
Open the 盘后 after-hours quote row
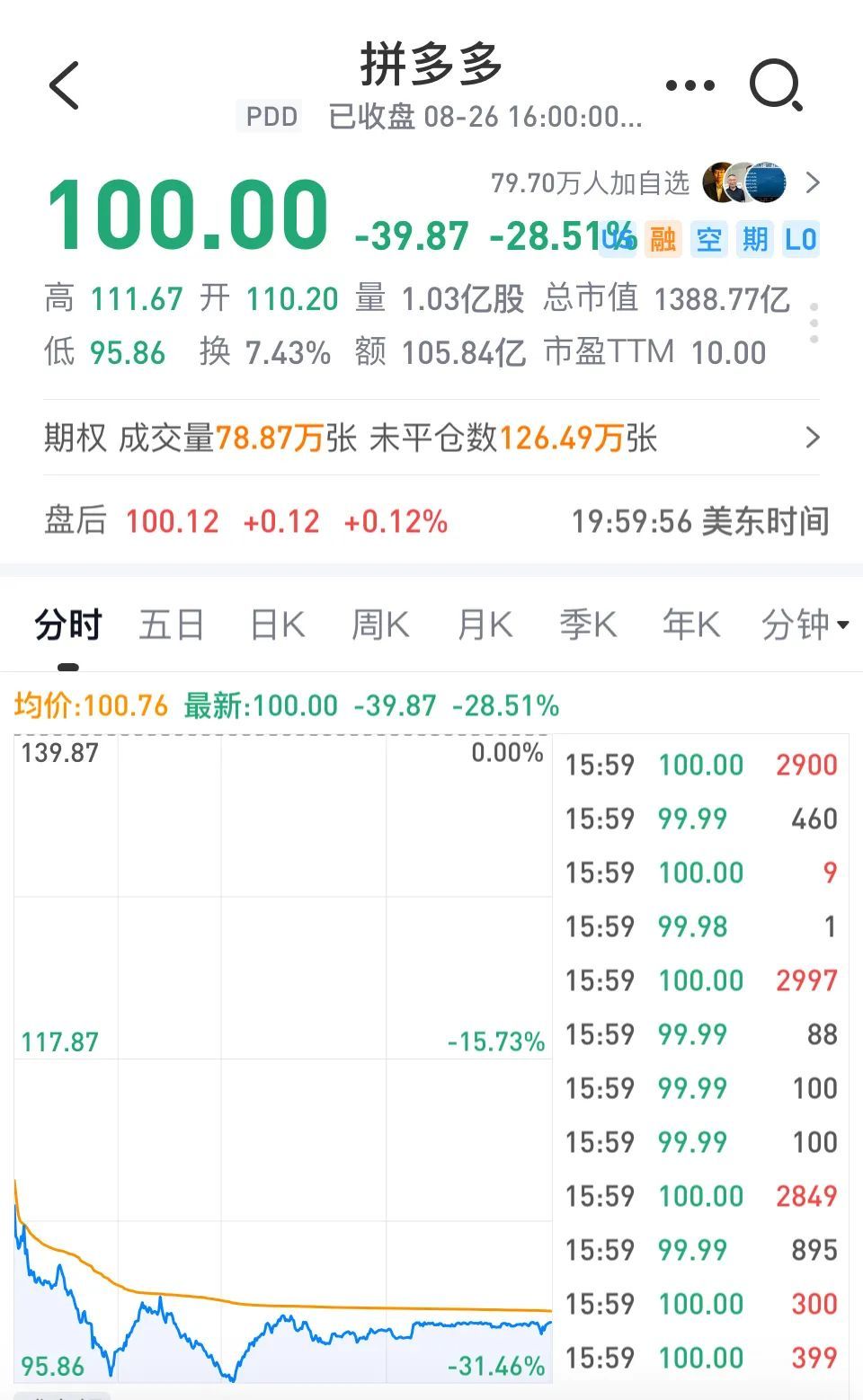(431, 521)
